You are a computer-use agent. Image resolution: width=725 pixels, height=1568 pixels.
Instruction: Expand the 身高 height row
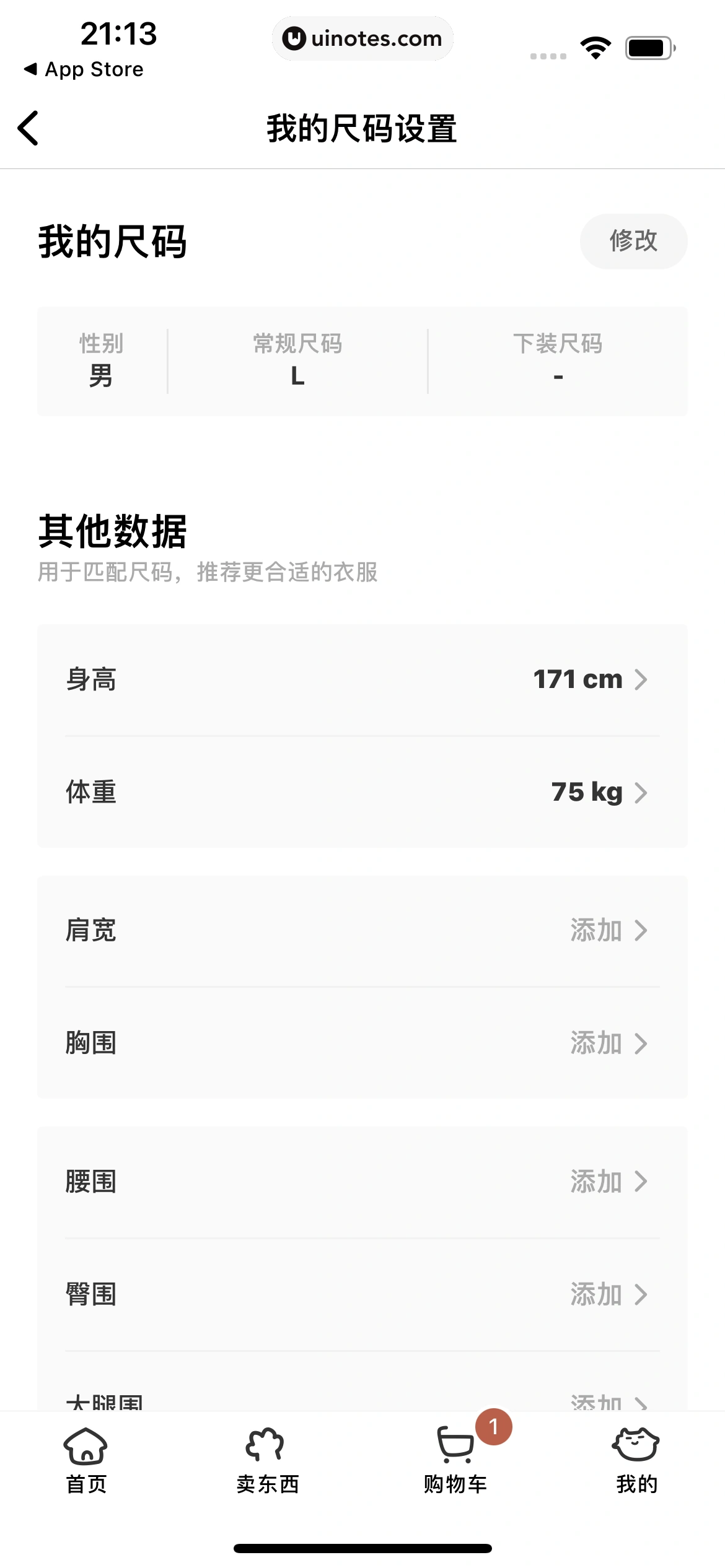[362, 679]
